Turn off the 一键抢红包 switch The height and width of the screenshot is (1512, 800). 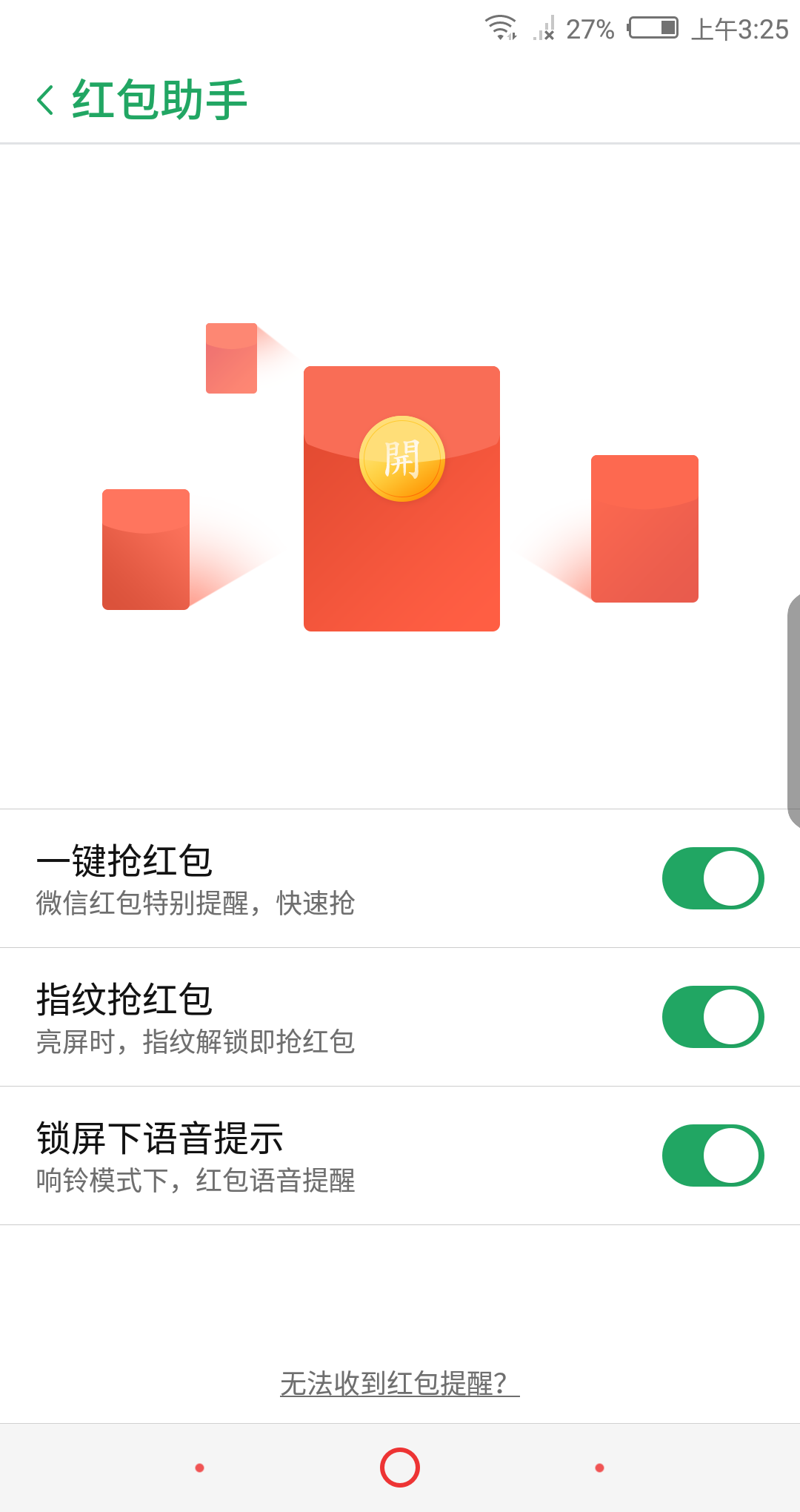[713, 878]
